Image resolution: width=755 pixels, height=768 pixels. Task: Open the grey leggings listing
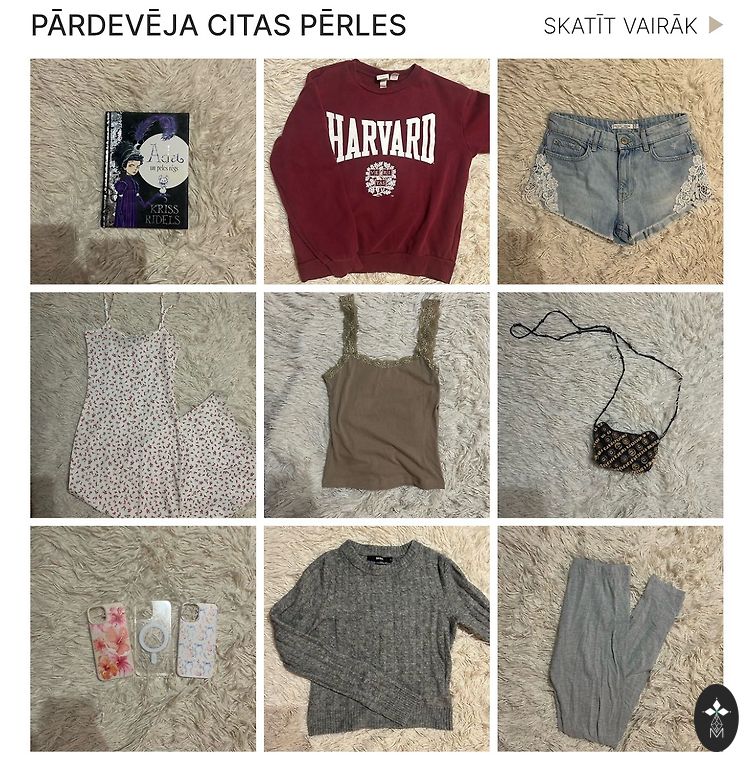600,638
